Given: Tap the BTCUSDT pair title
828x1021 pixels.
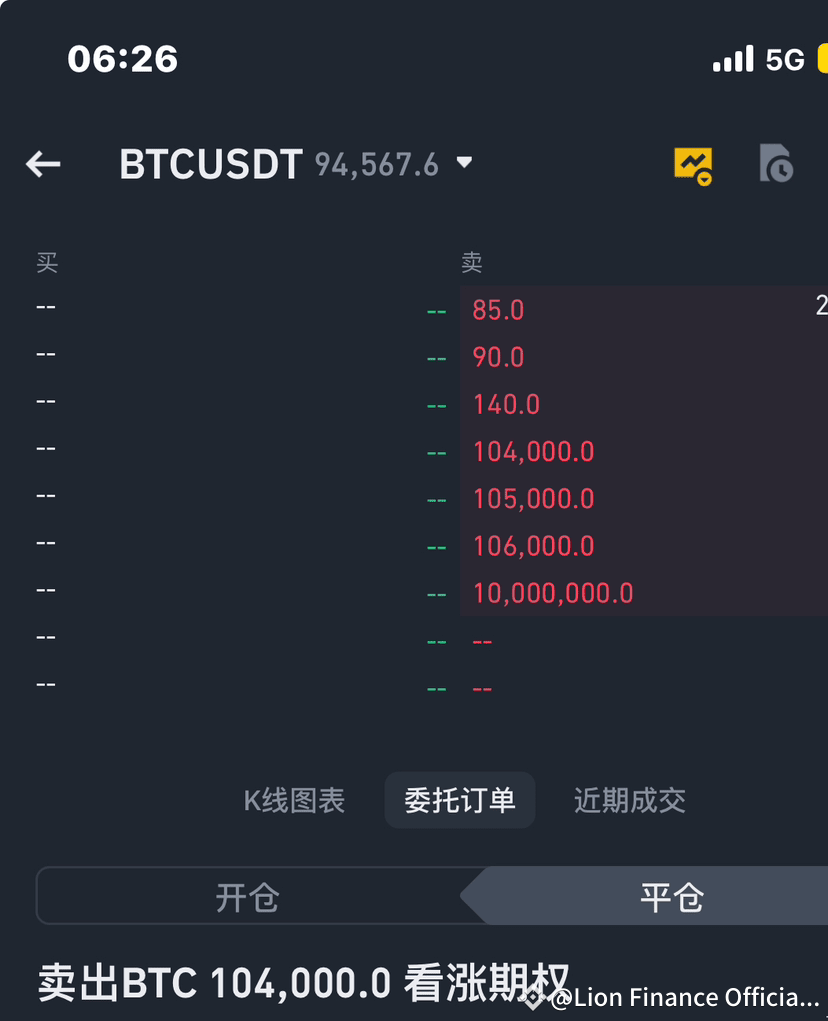Looking at the screenshot, I should [x=210, y=164].
